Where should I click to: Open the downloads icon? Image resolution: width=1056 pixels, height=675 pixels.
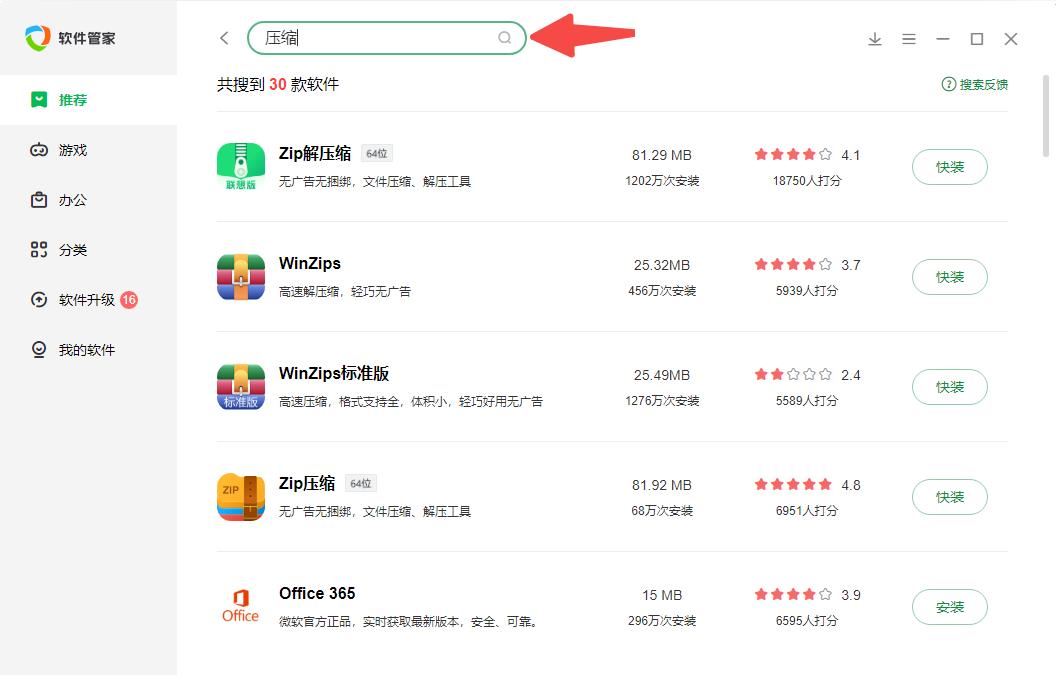pyautogui.click(x=875, y=39)
